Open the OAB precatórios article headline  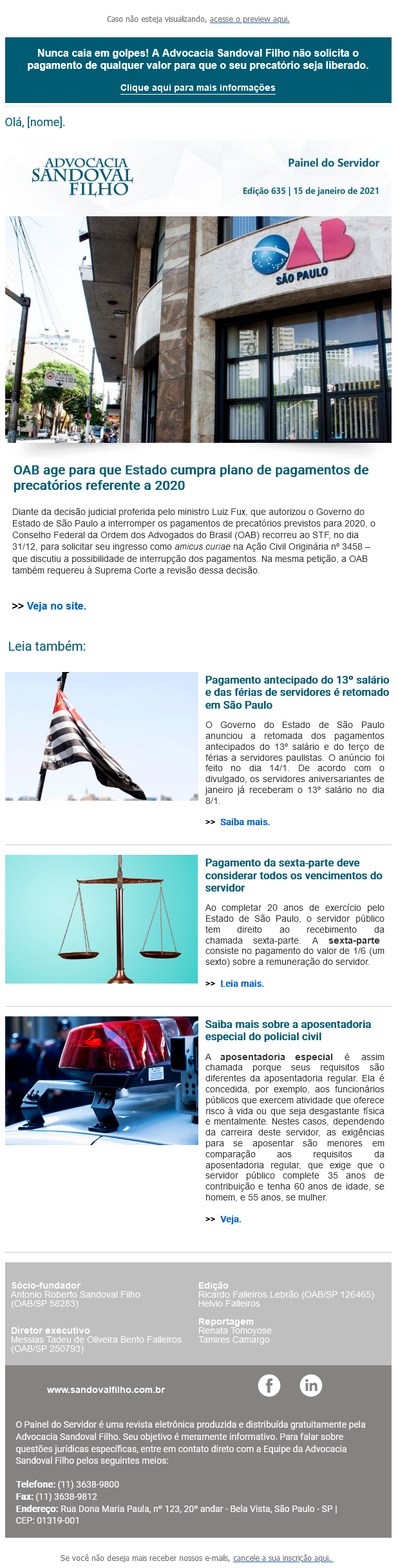point(191,478)
